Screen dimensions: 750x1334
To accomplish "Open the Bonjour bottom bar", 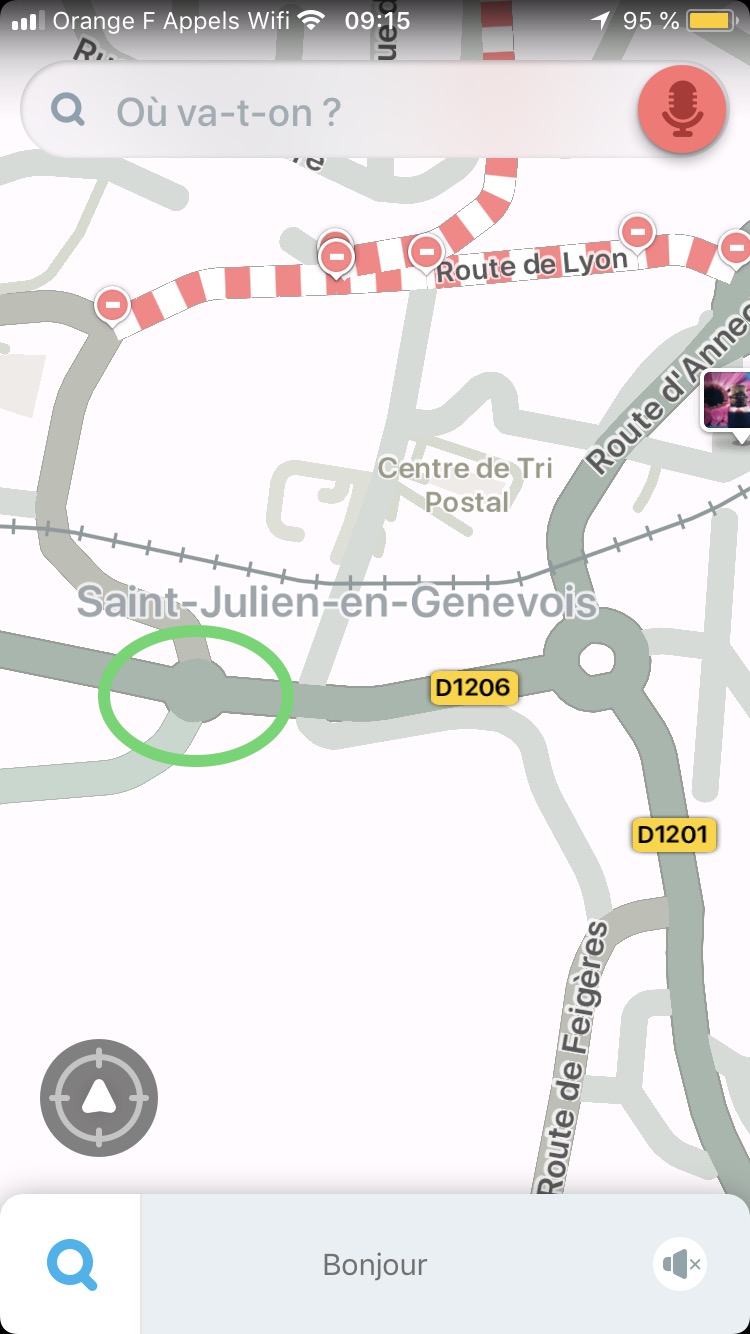I will [x=375, y=1265].
